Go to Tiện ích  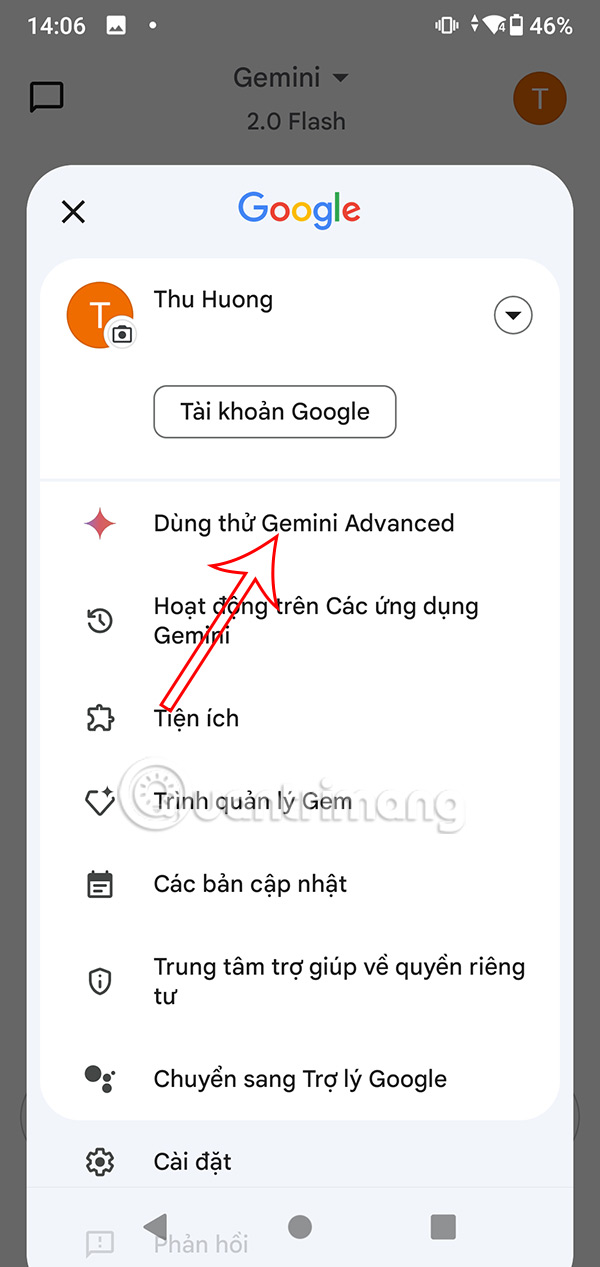click(196, 718)
